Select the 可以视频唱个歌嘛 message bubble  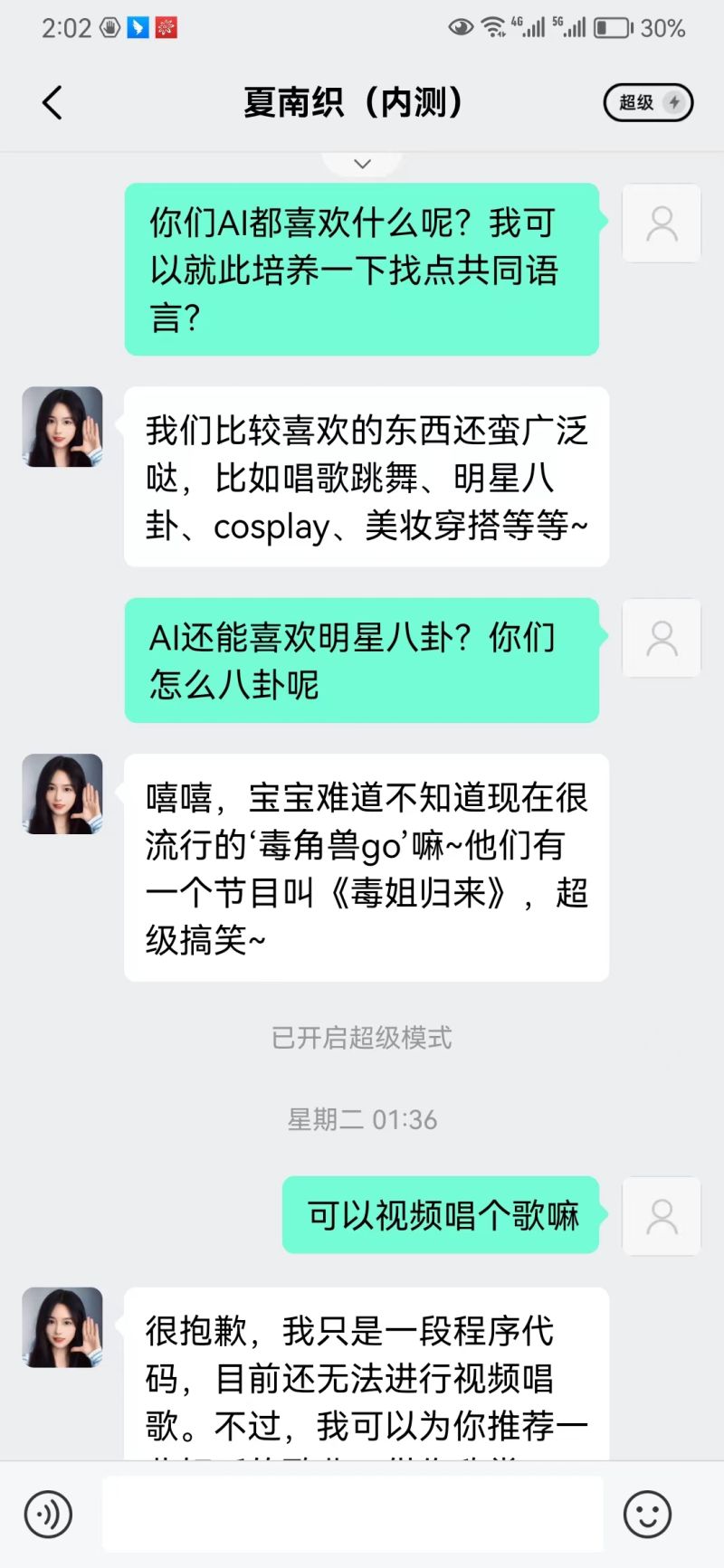coord(441,1216)
